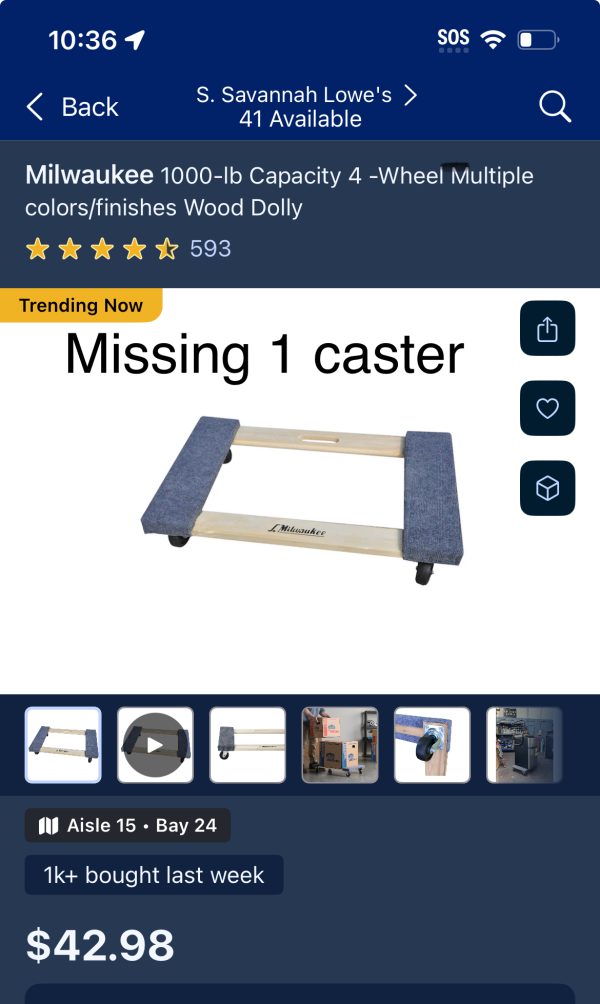This screenshot has width=600, height=1004.
Task: Share this Milwaukee dolly product
Action: pos(547,328)
